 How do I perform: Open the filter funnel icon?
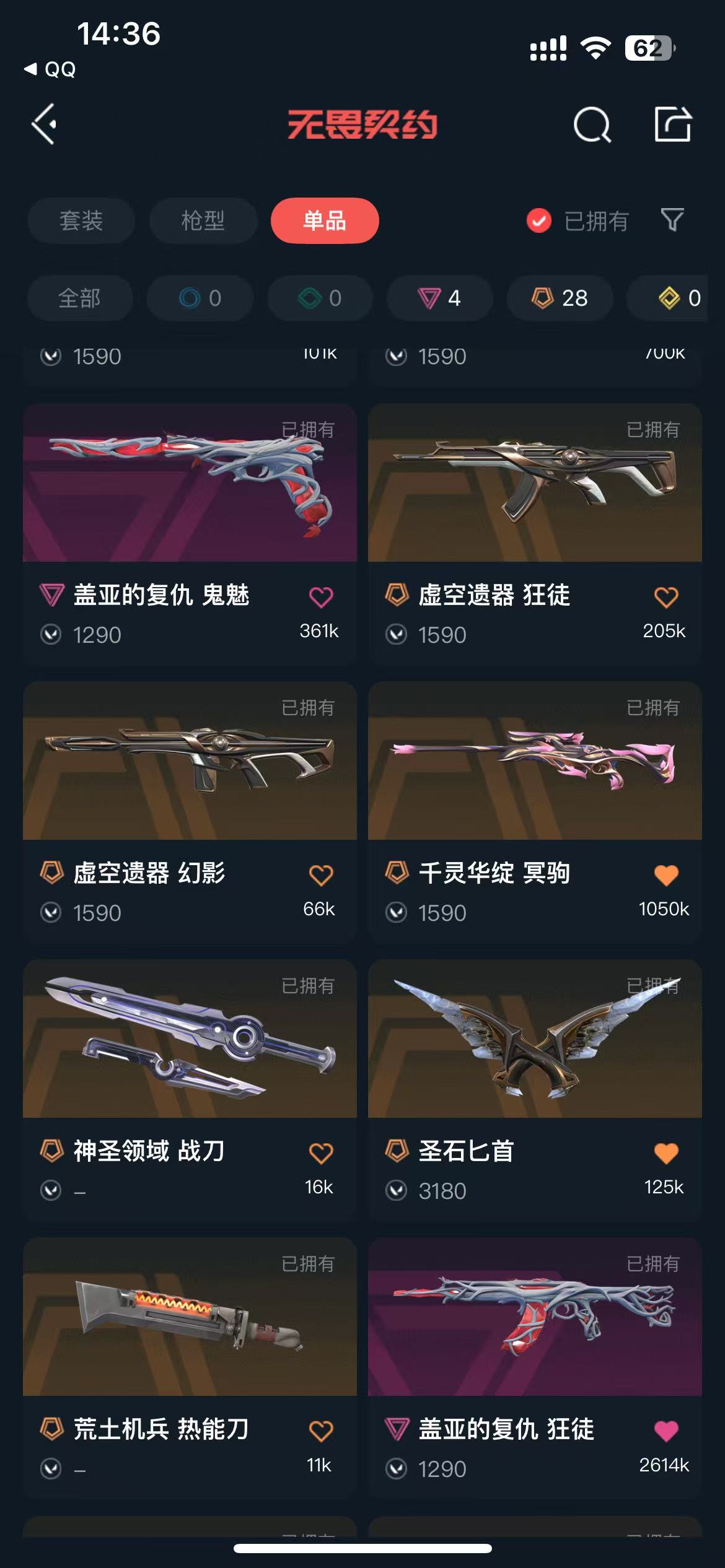coord(672,220)
